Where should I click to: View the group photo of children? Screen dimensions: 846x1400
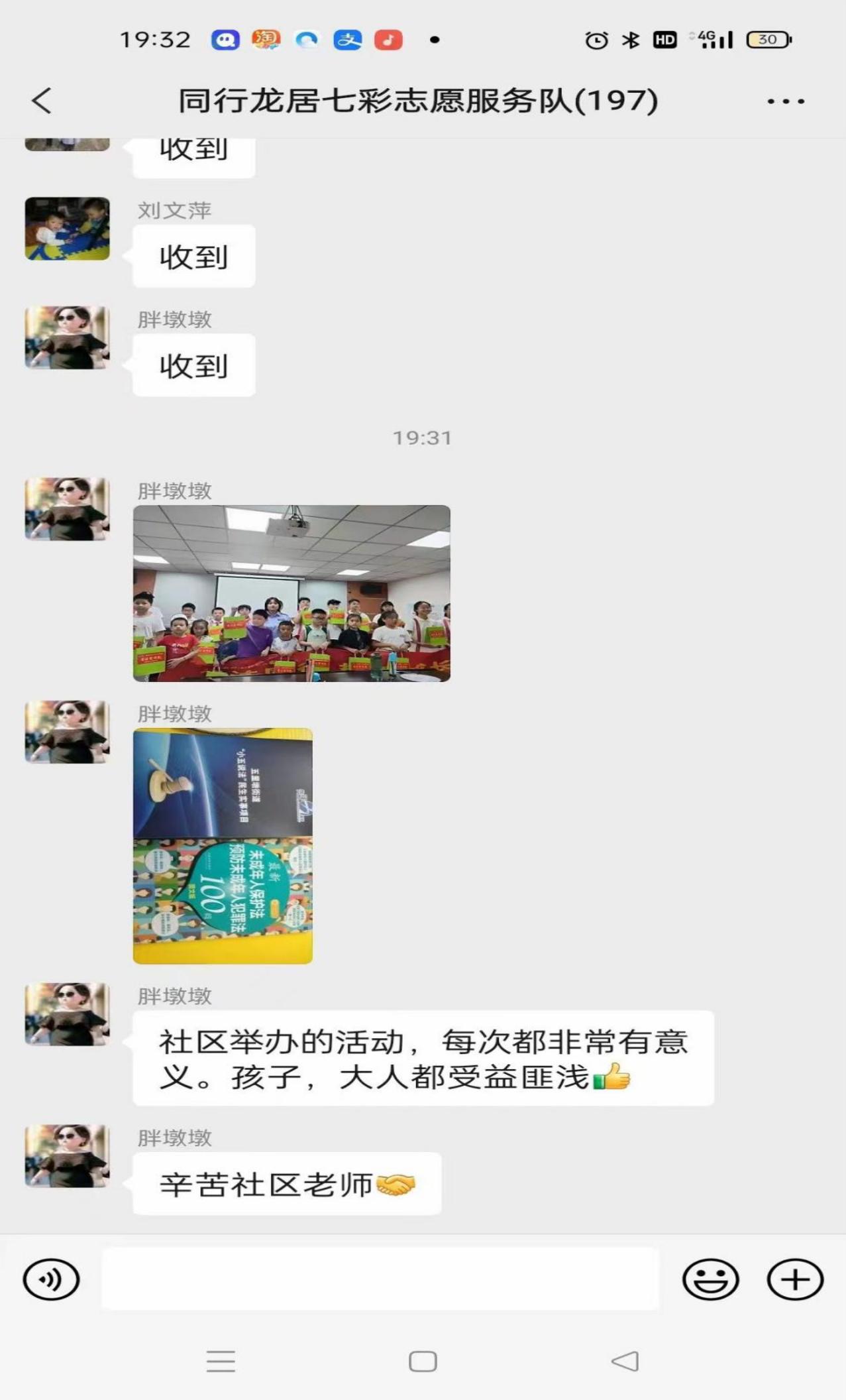(291, 593)
